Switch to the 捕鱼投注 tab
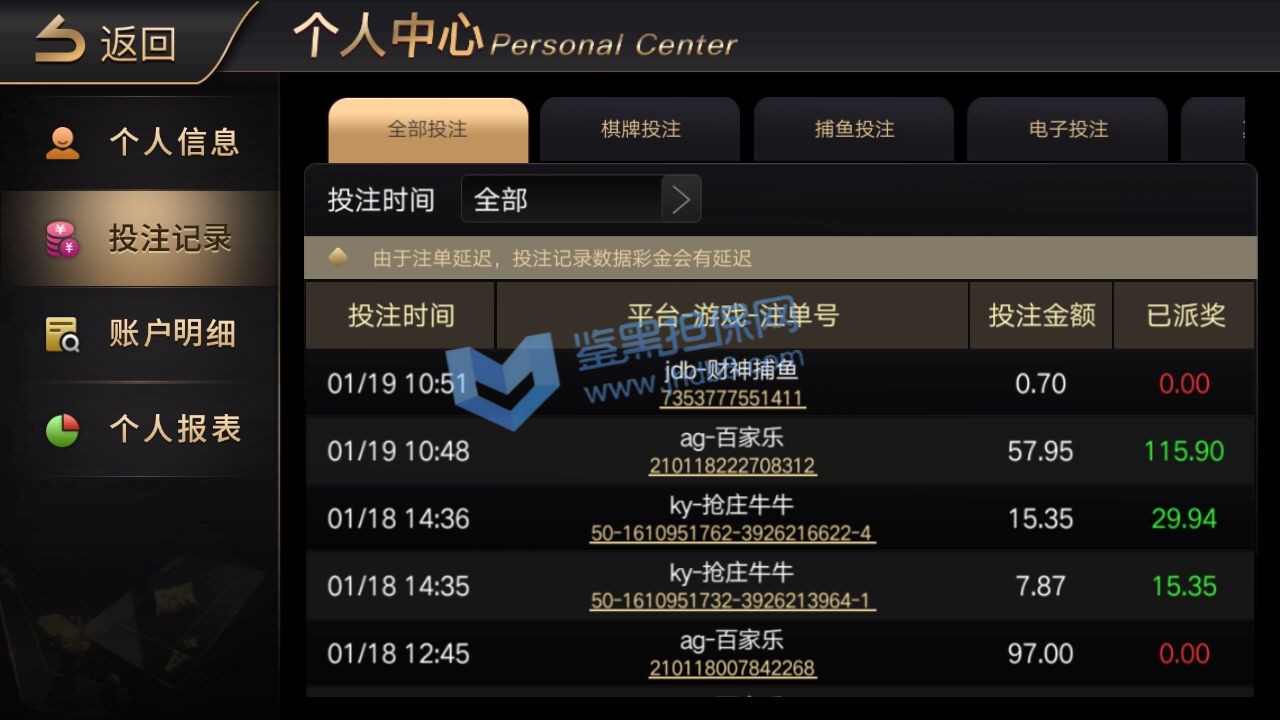This screenshot has height=720, width=1280. tap(854, 130)
